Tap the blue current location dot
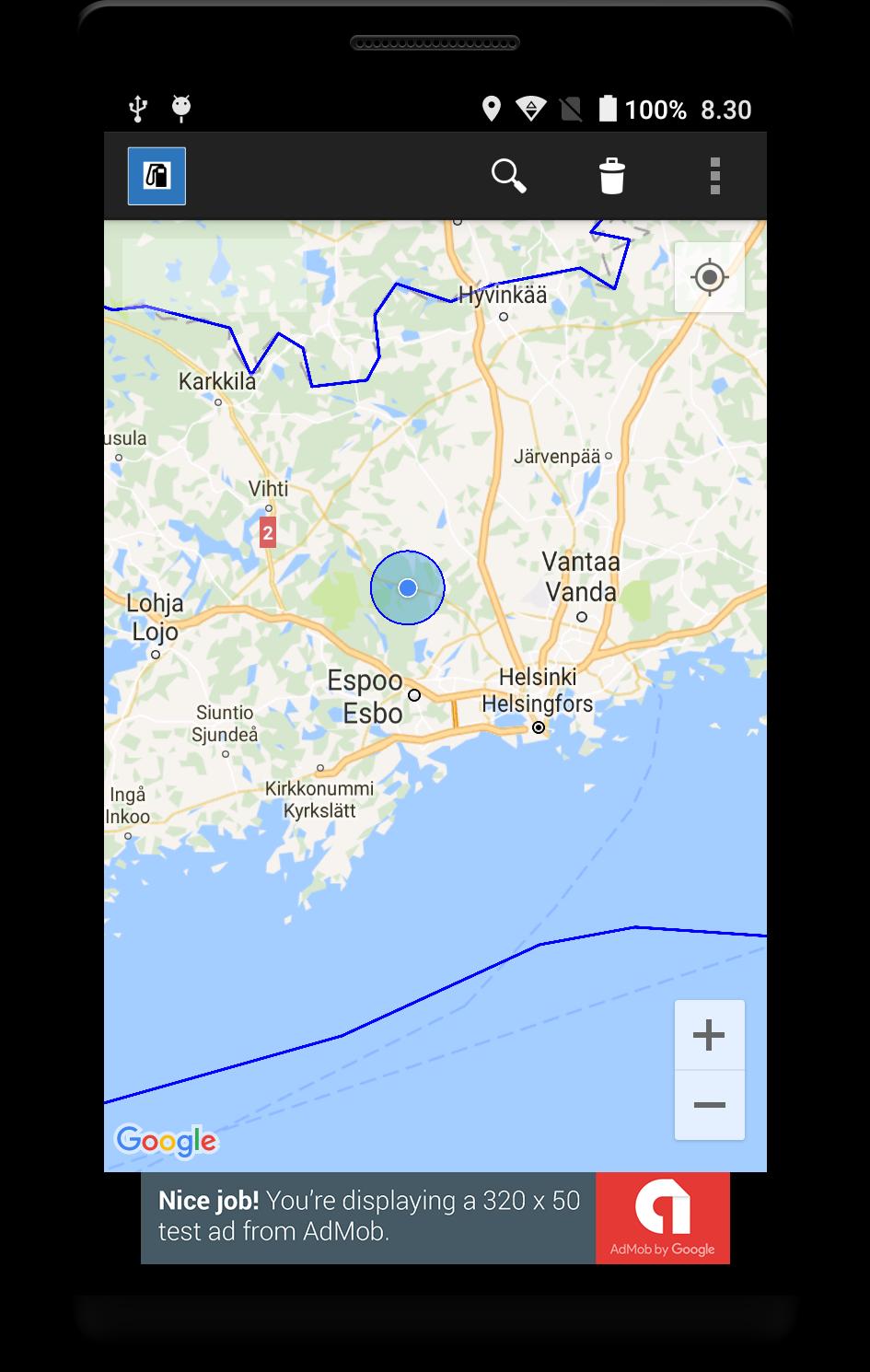 (x=408, y=587)
